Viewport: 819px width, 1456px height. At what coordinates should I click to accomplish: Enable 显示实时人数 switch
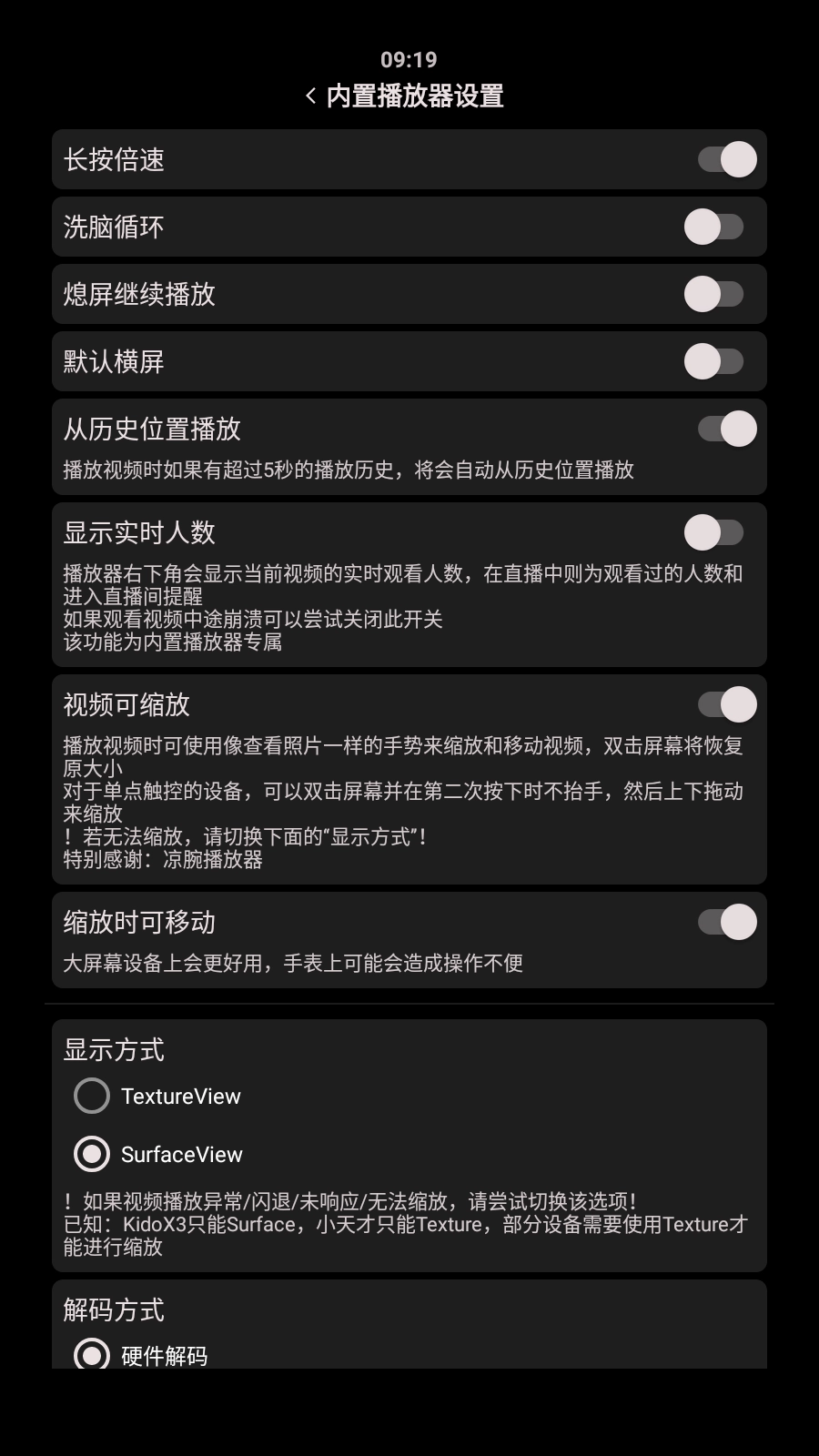(714, 532)
